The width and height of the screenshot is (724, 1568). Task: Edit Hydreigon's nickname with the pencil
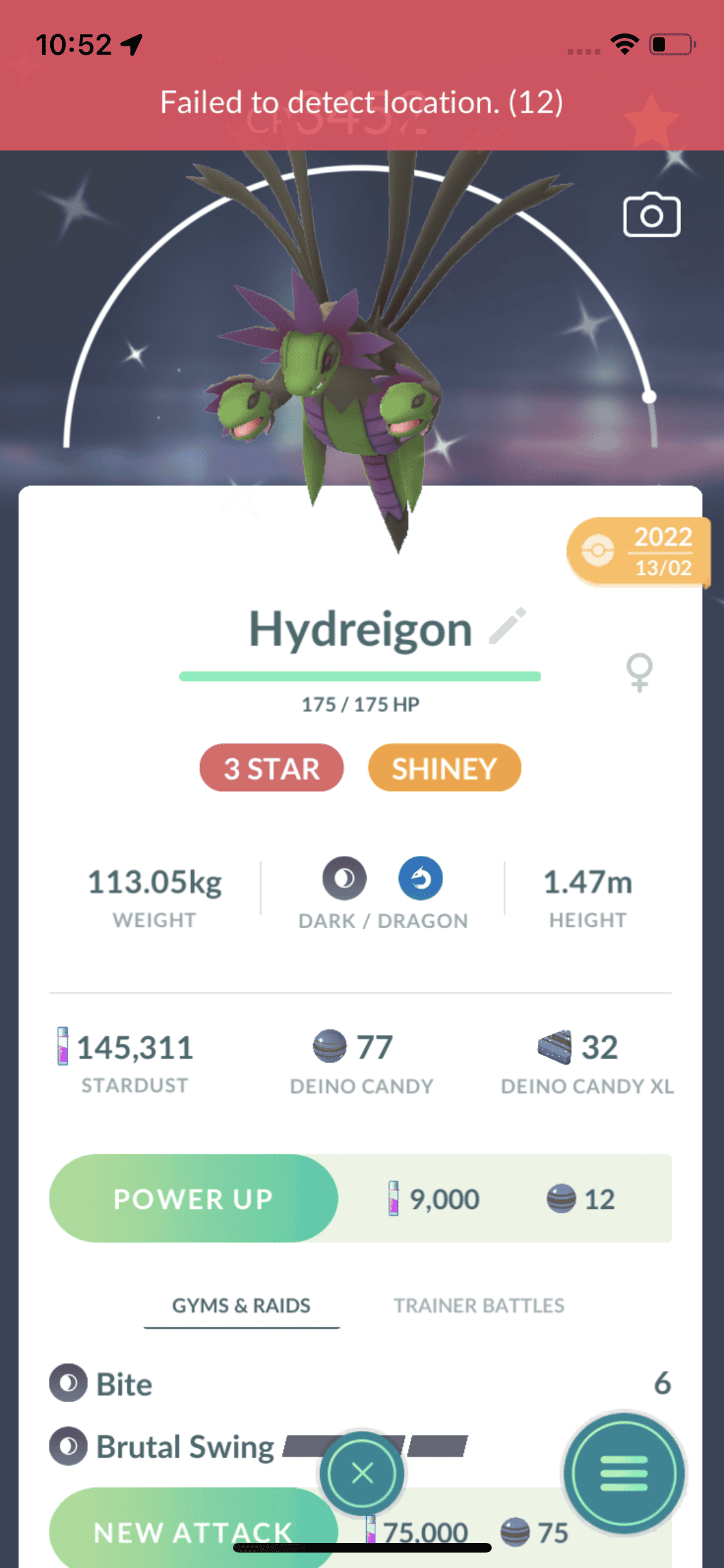point(507,626)
